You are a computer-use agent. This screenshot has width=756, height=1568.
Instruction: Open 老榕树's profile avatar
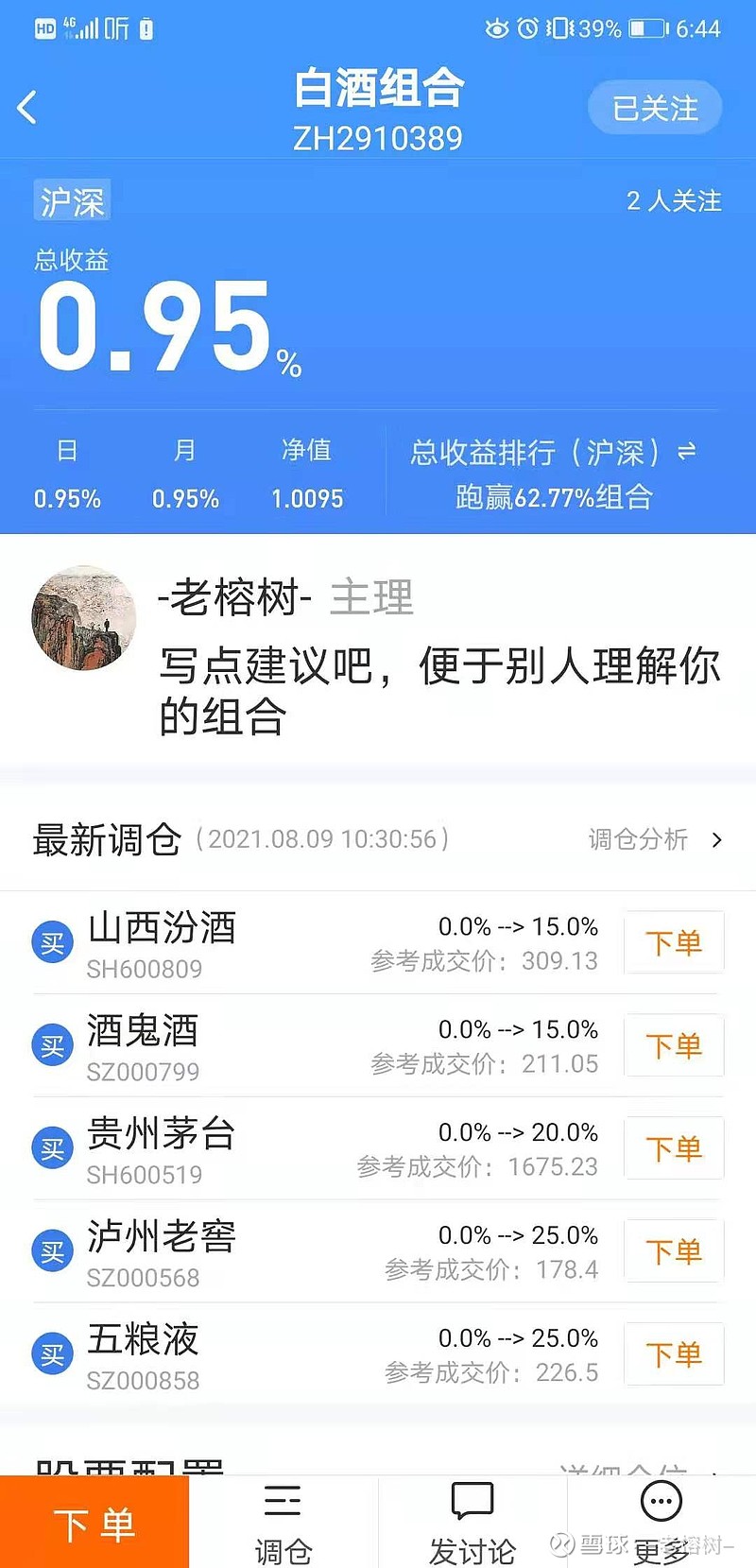(x=84, y=619)
